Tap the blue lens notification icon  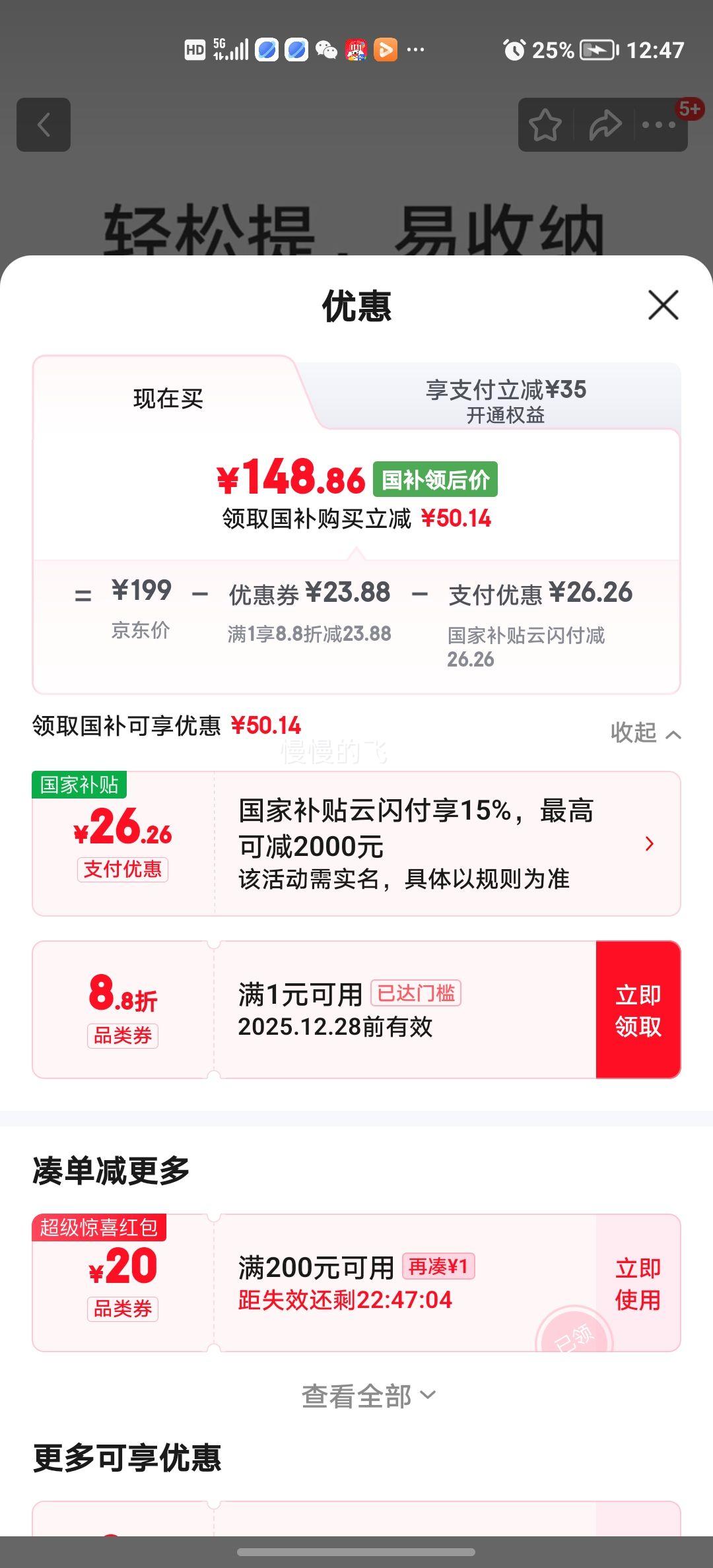coord(266,49)
